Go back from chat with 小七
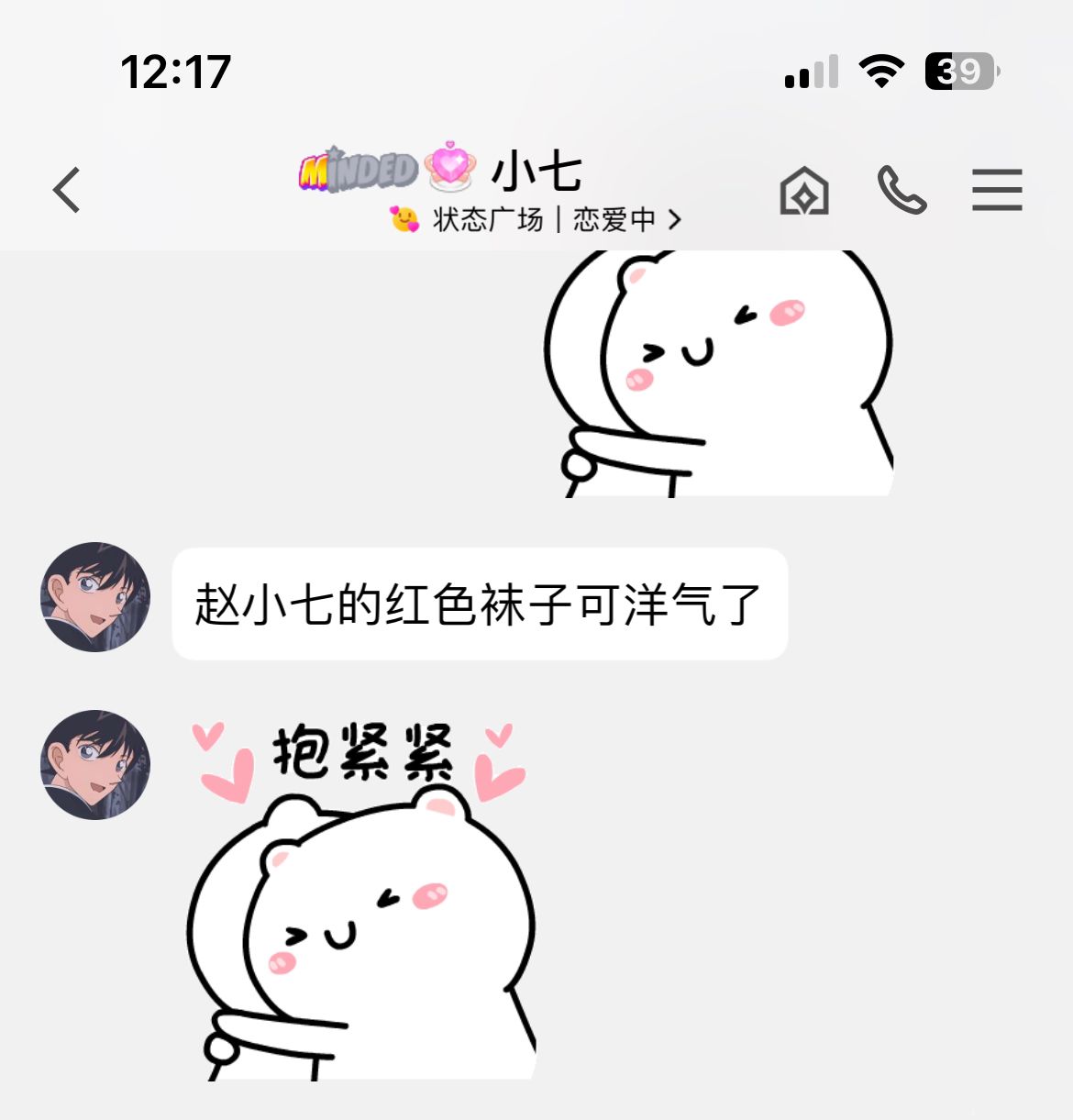 (67, 191)
